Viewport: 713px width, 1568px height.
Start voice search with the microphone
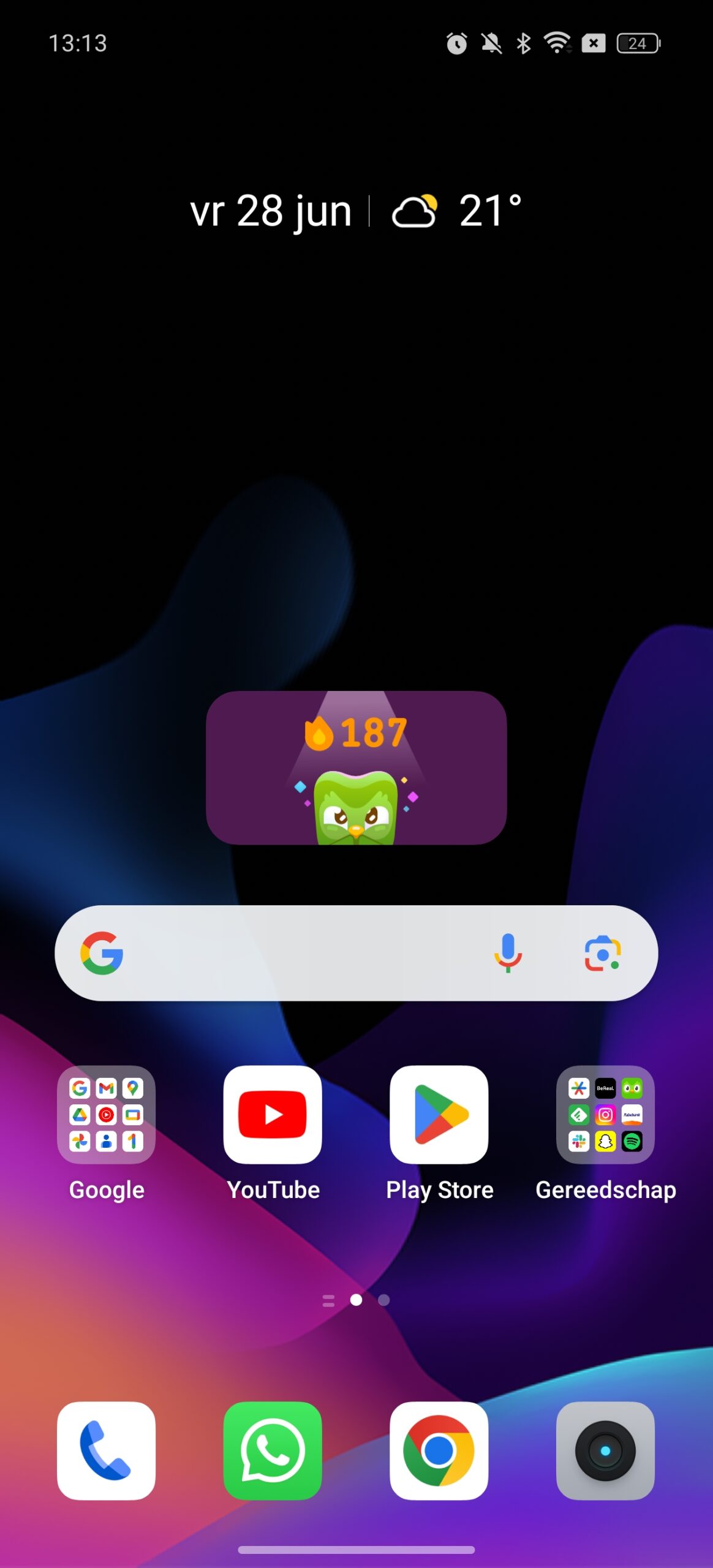click(x=508, y=953)
